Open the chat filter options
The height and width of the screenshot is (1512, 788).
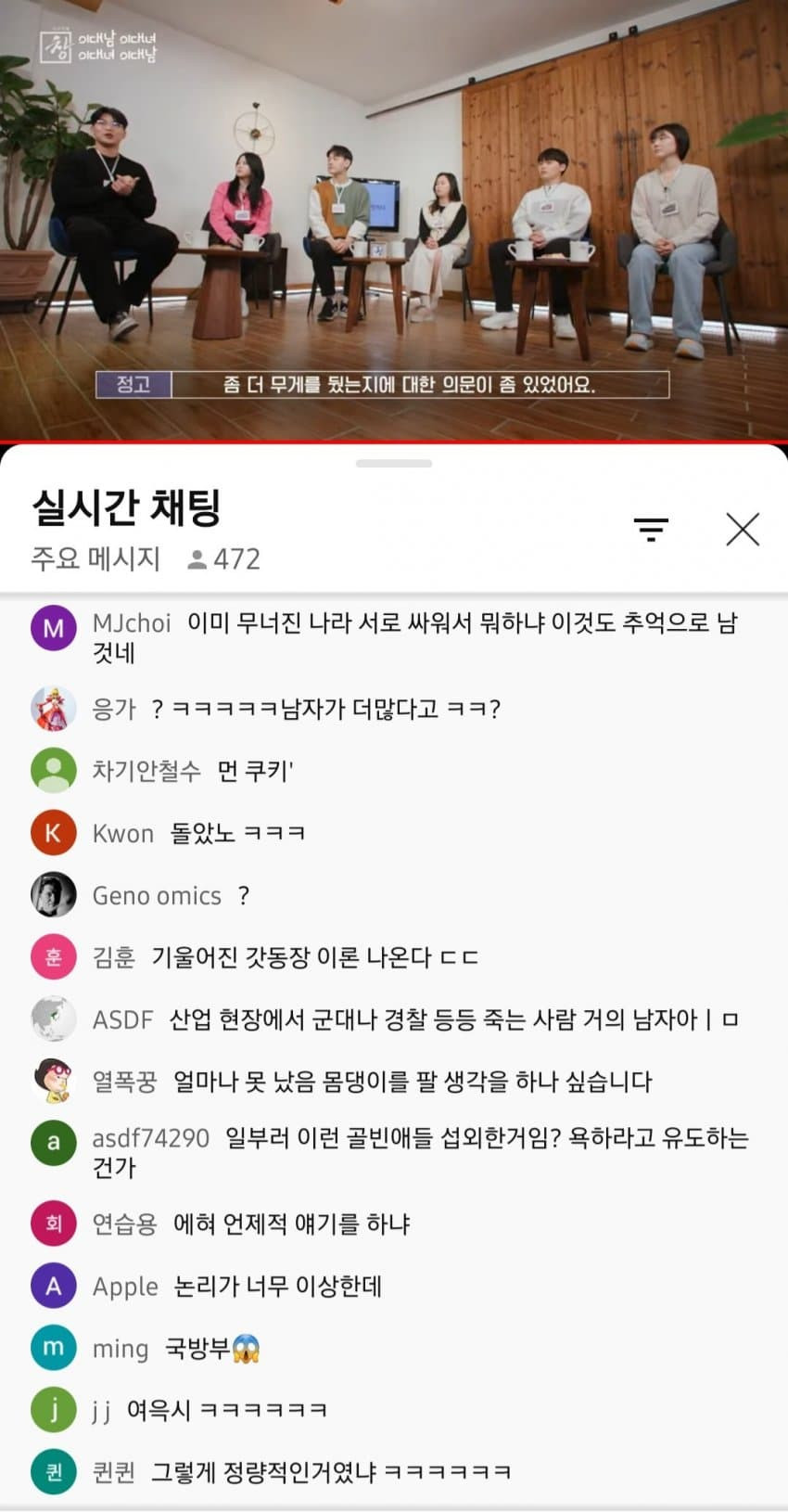point(651,530)
